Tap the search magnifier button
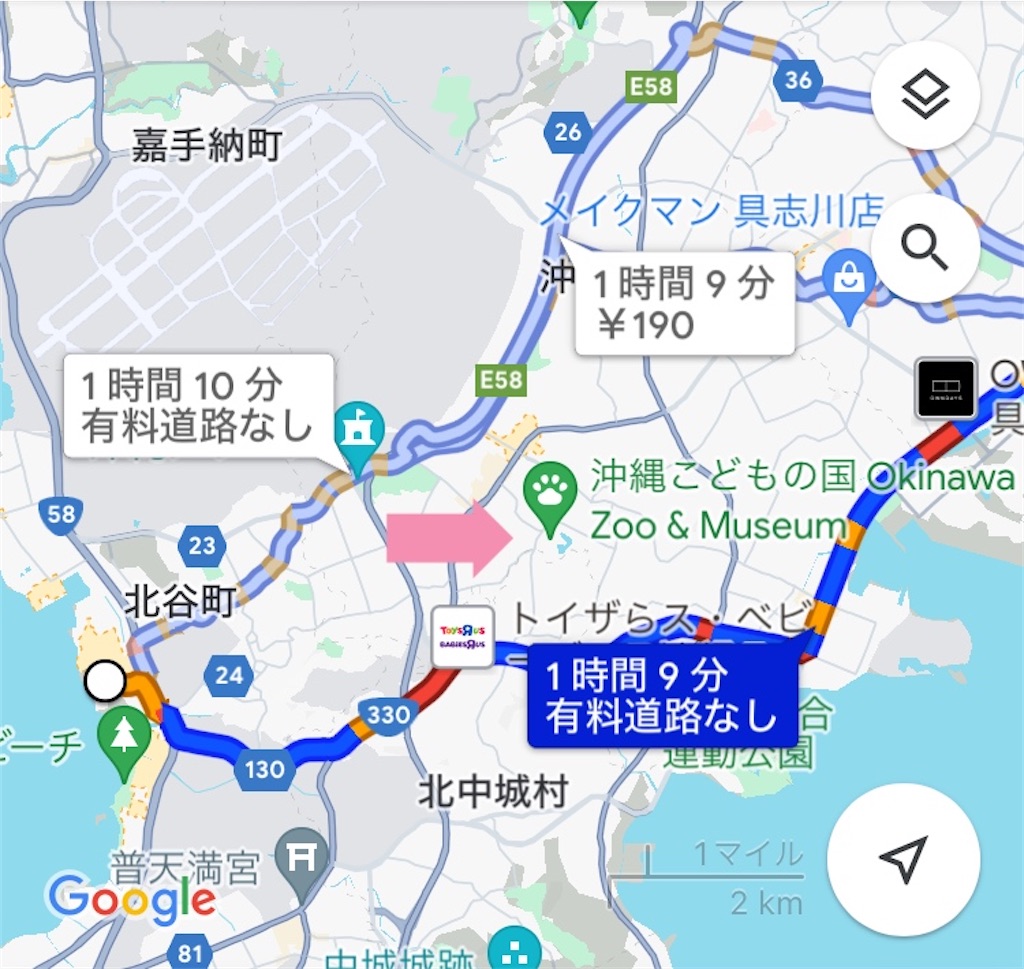The height and width of the screenshot is (969, 1024). point(924,249)
